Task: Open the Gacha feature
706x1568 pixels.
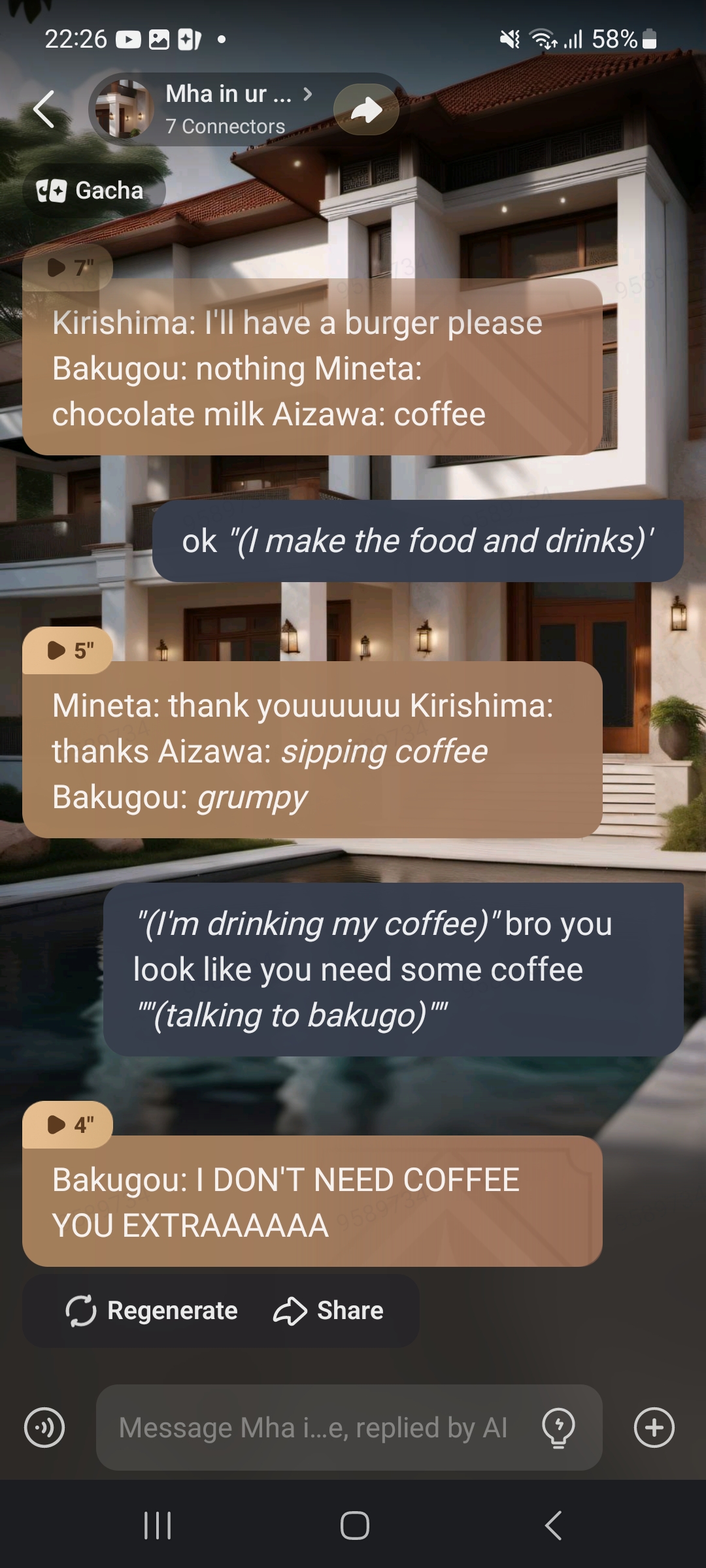Action: tap(93, 191)
